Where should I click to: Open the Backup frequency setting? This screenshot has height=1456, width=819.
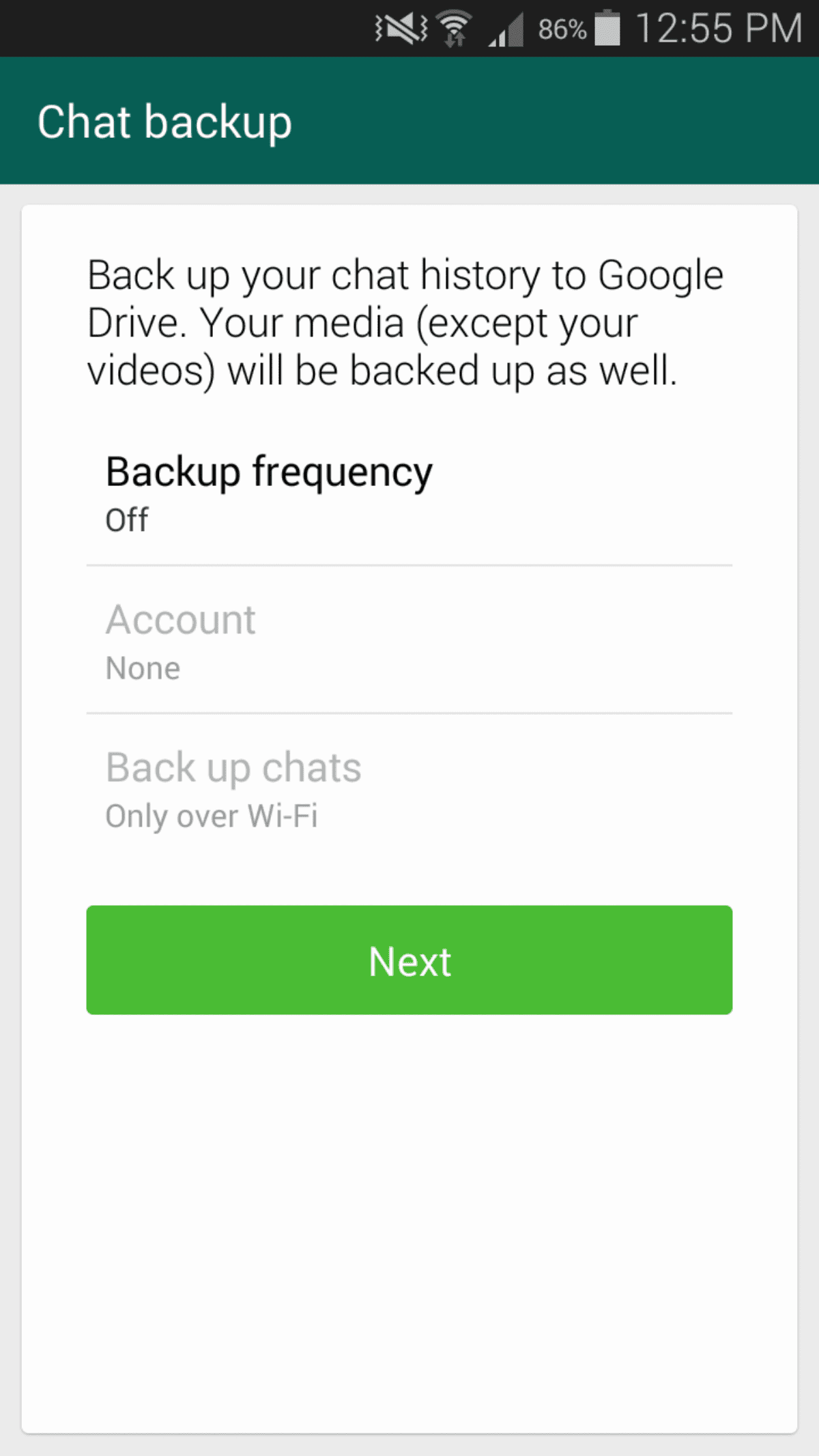409,492
